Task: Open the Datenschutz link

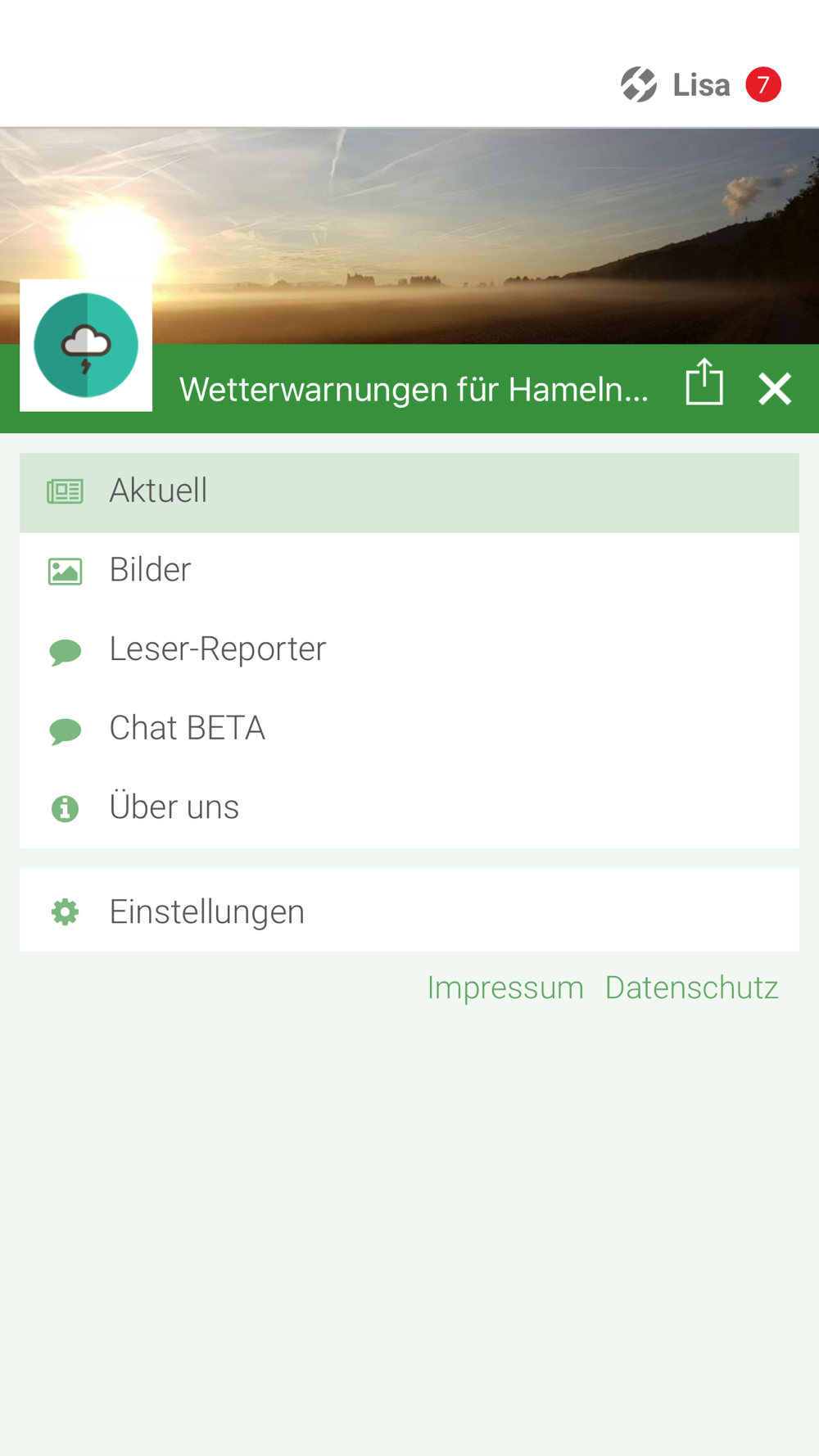Action: pyautogui.click(x=691, y=988)
